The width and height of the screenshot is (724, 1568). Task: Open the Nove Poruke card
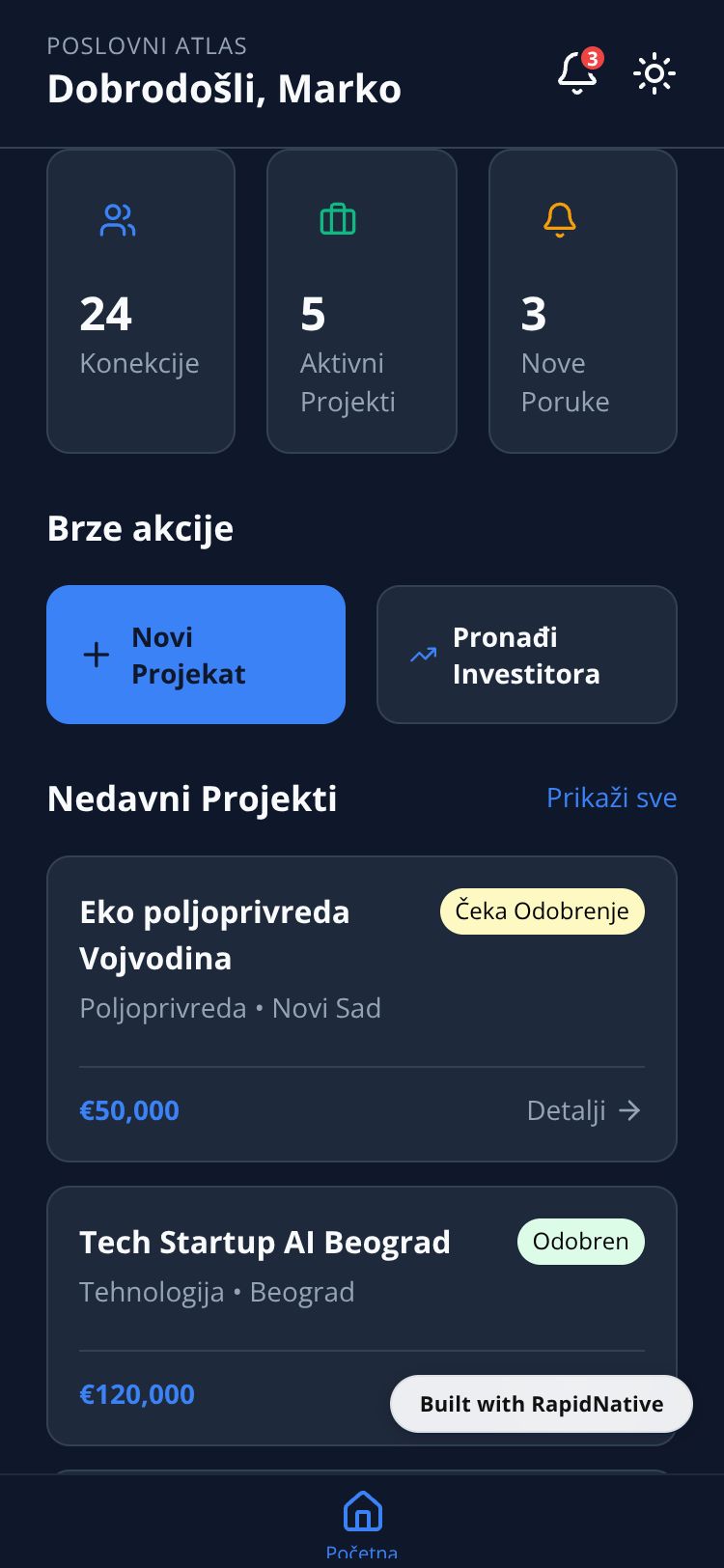pos(583,301)
